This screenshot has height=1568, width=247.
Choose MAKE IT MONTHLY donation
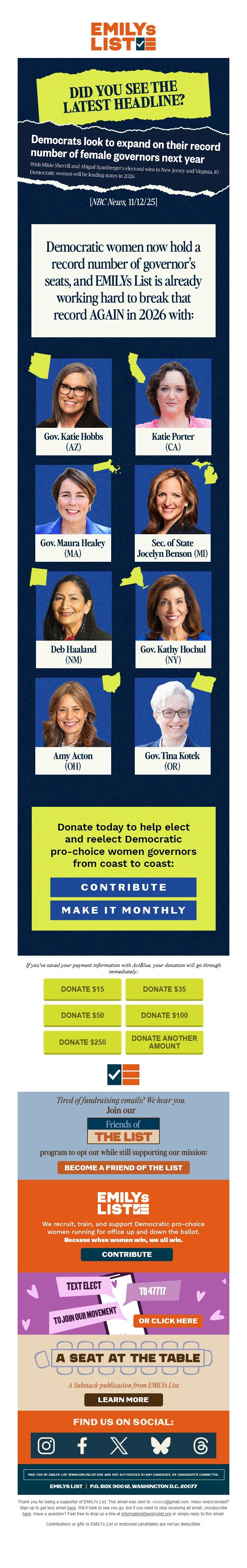pyautogui.click(x=123, y=910)
